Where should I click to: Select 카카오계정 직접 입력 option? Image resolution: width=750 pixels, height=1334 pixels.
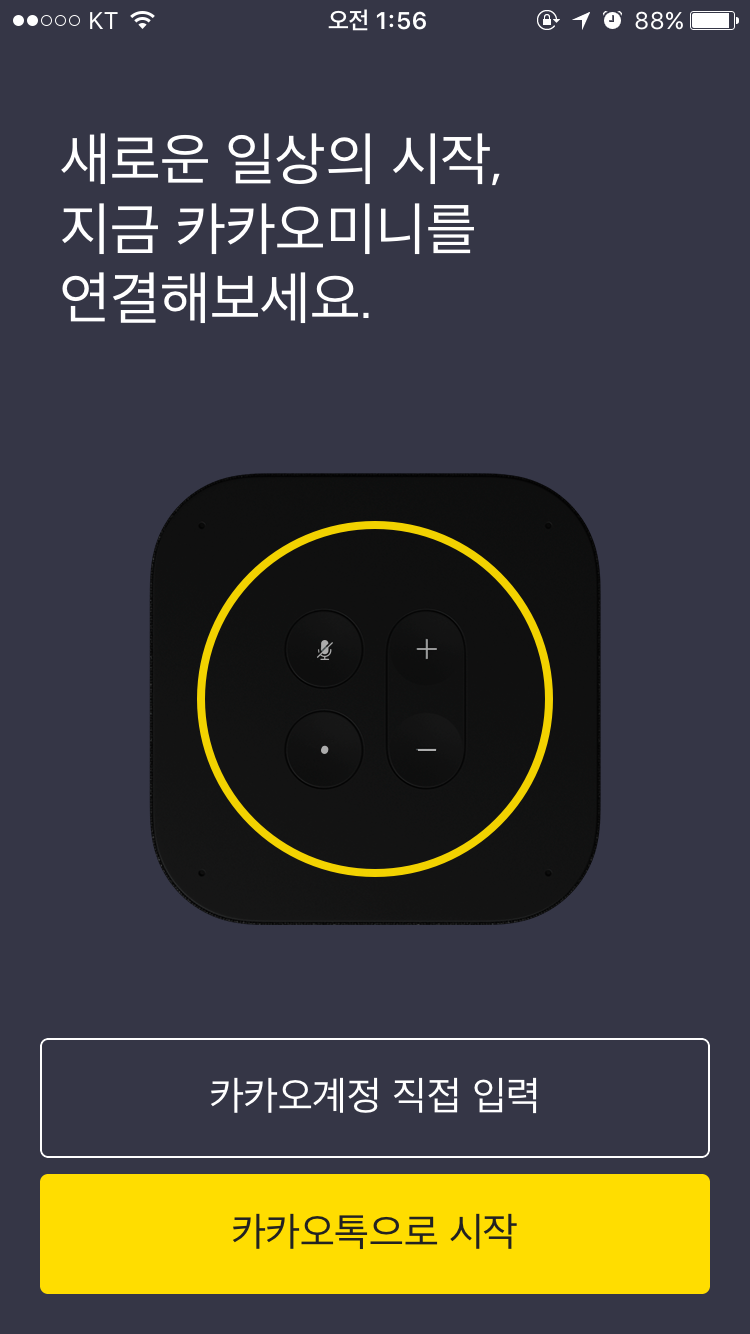tap(375, 1097)
